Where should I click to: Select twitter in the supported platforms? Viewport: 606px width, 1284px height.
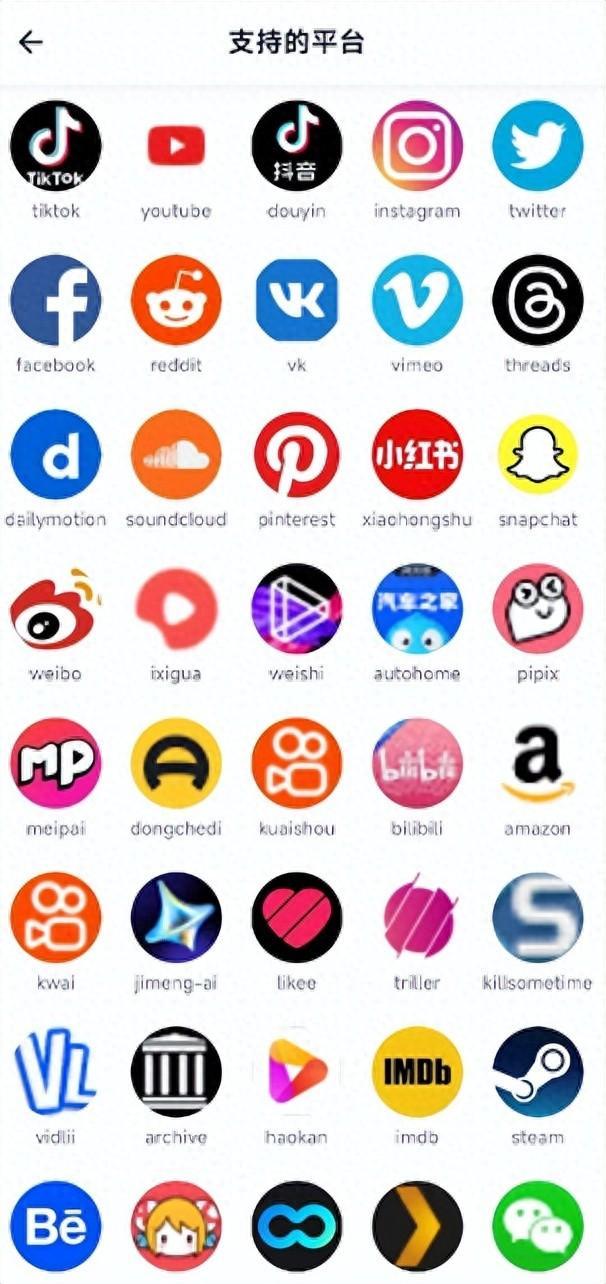537,146
